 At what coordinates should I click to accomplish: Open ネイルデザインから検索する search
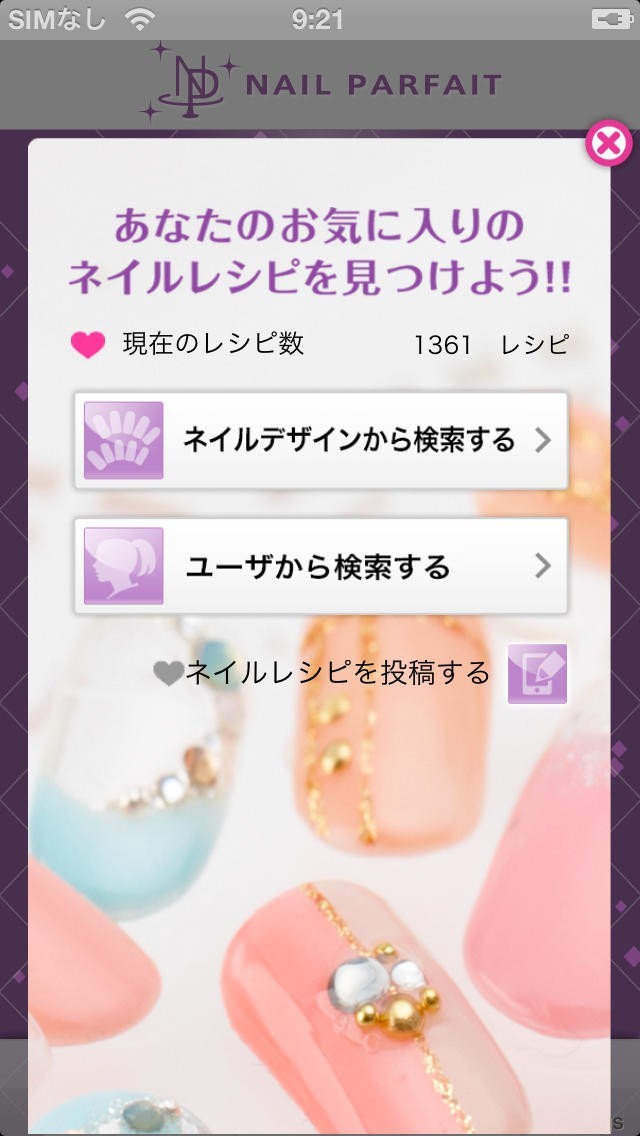pos(321,441)
